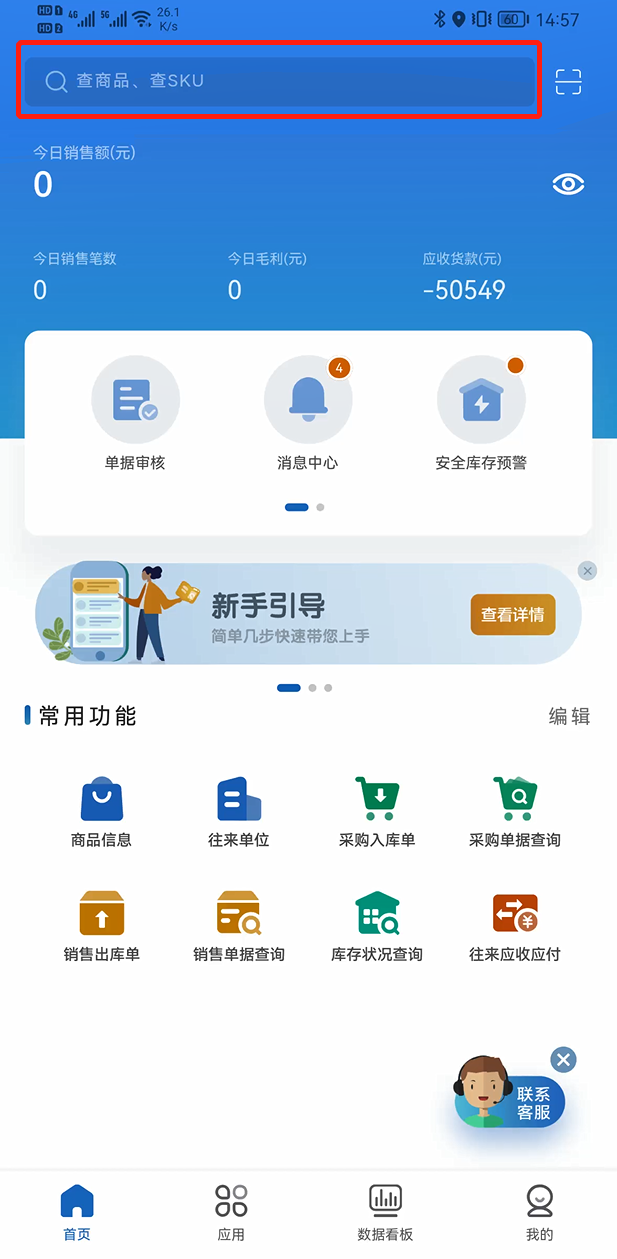Tap the 查商品、查SKU search box
Viewport: 617px width, 1259px height.
[279, 81]
